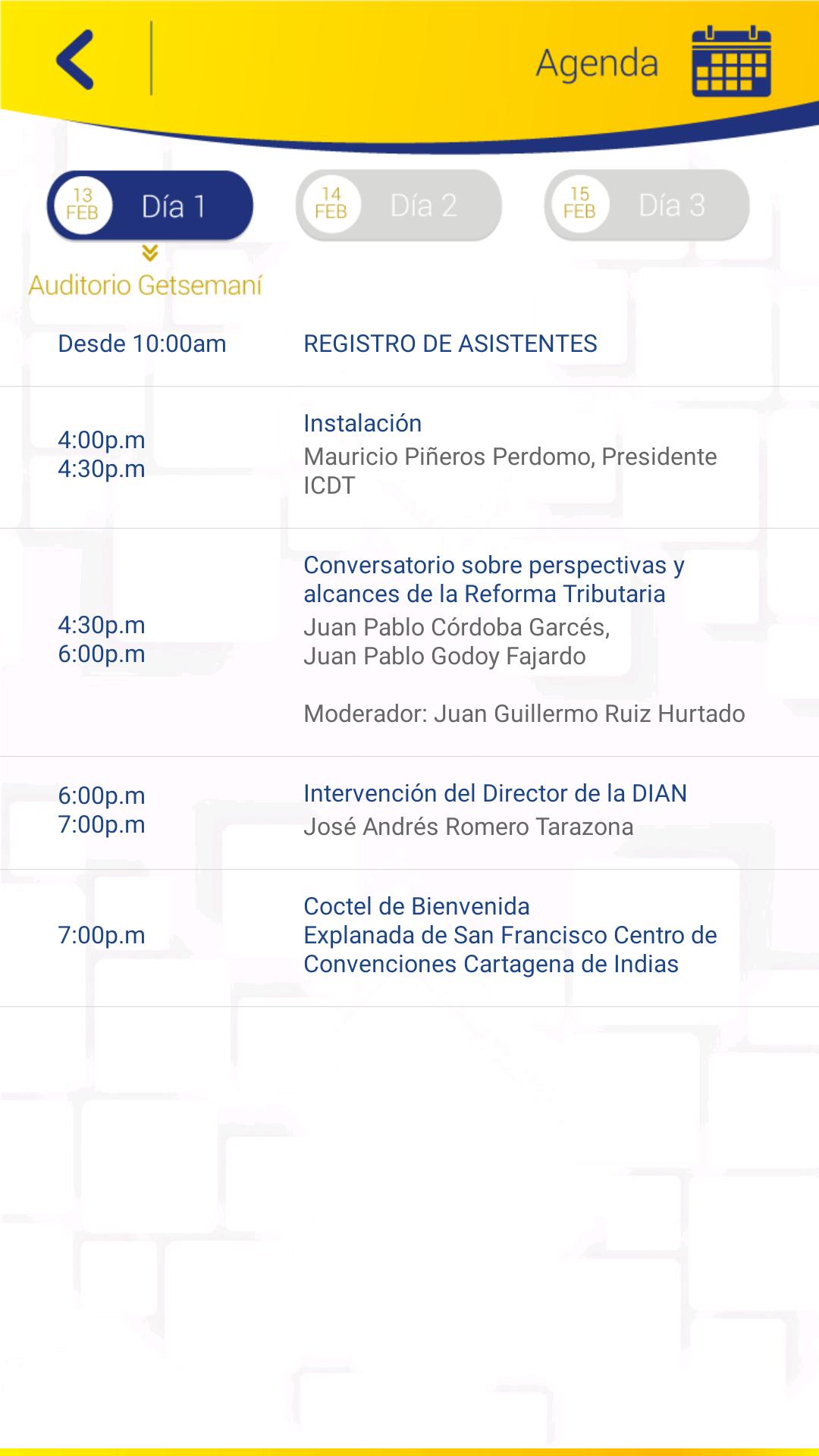Tap the yellow chevron under Día 1

coord(149,253)
